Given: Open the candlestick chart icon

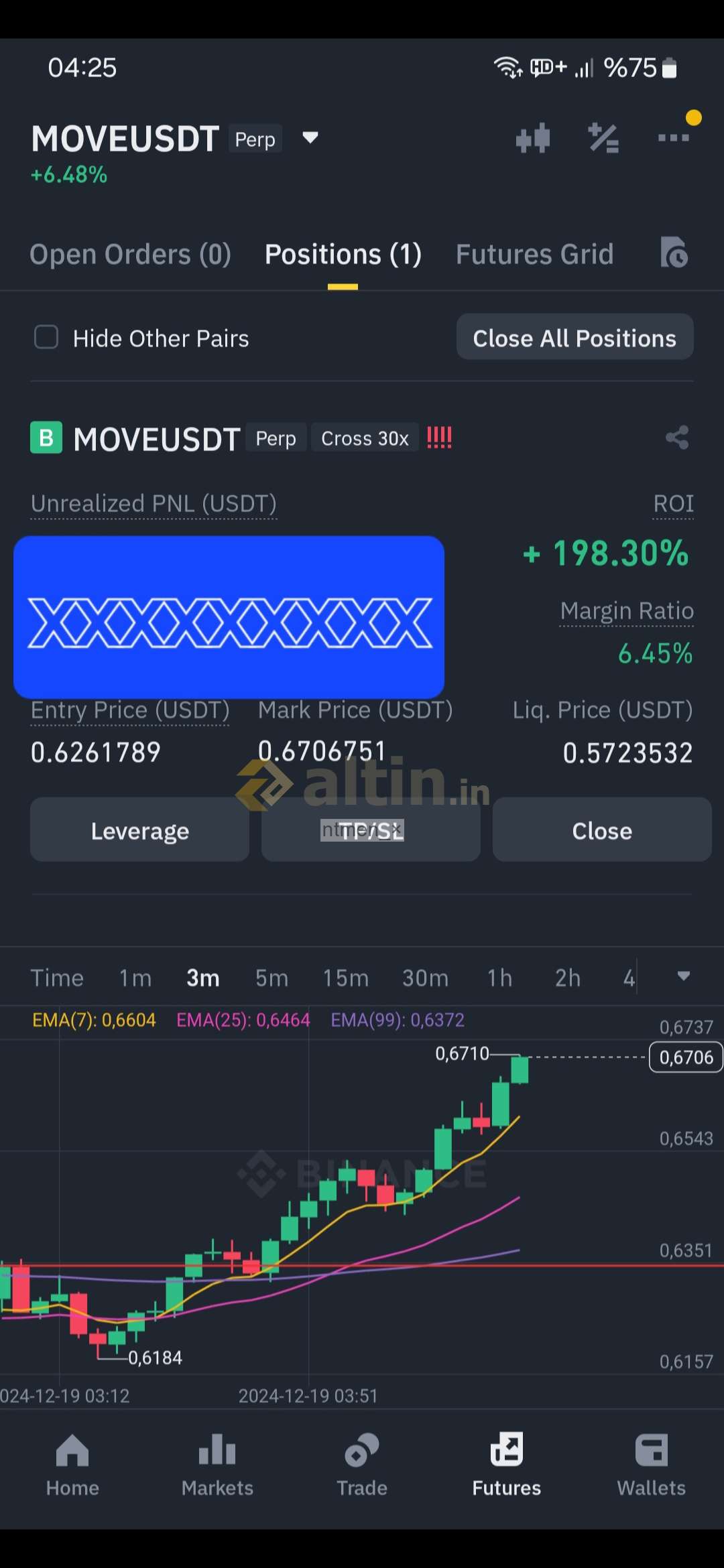Looking at the screenshot, I should point(533,139).
